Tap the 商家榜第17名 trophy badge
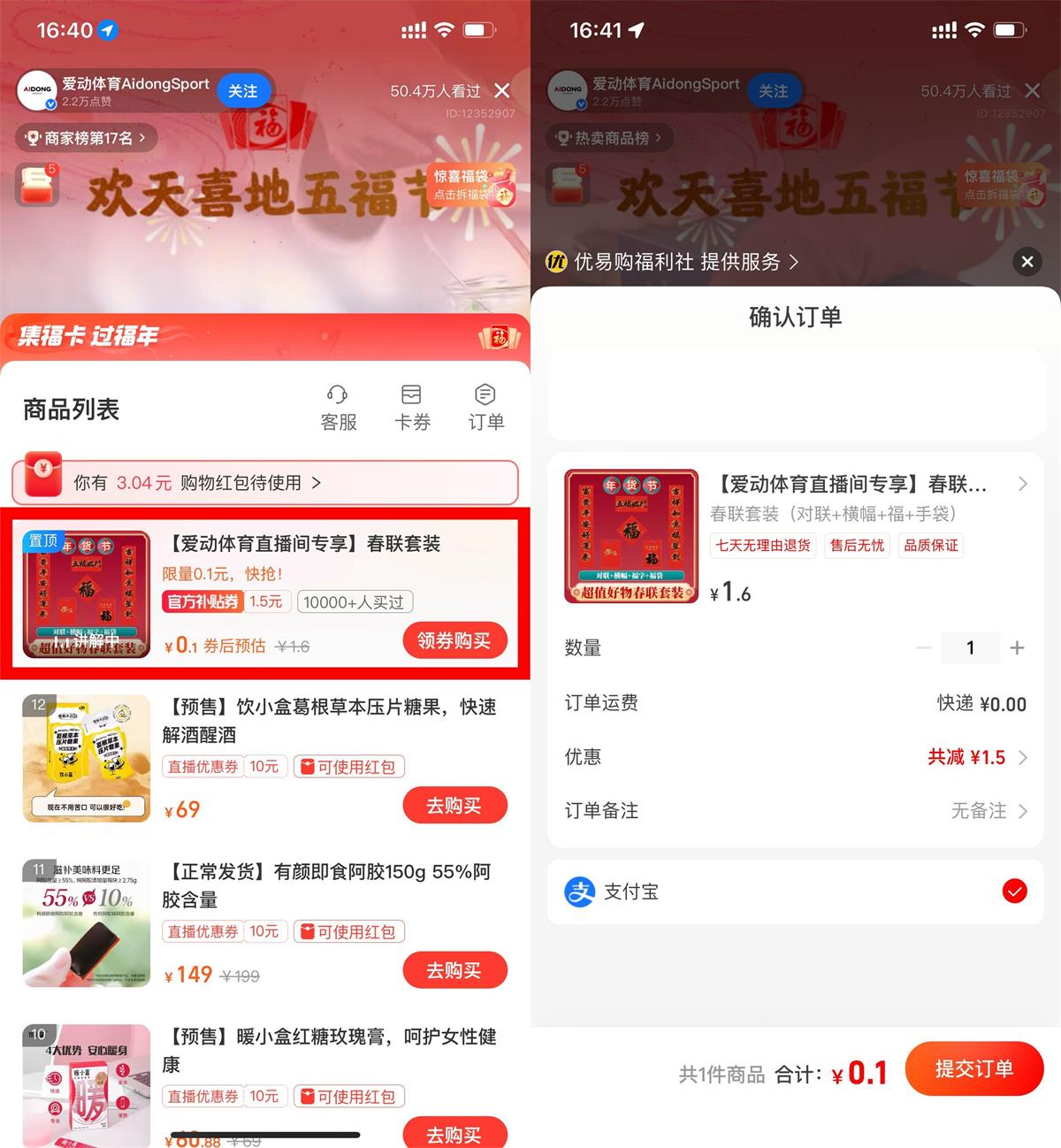Viewport: 1061px width, 1148px height. 84,137
